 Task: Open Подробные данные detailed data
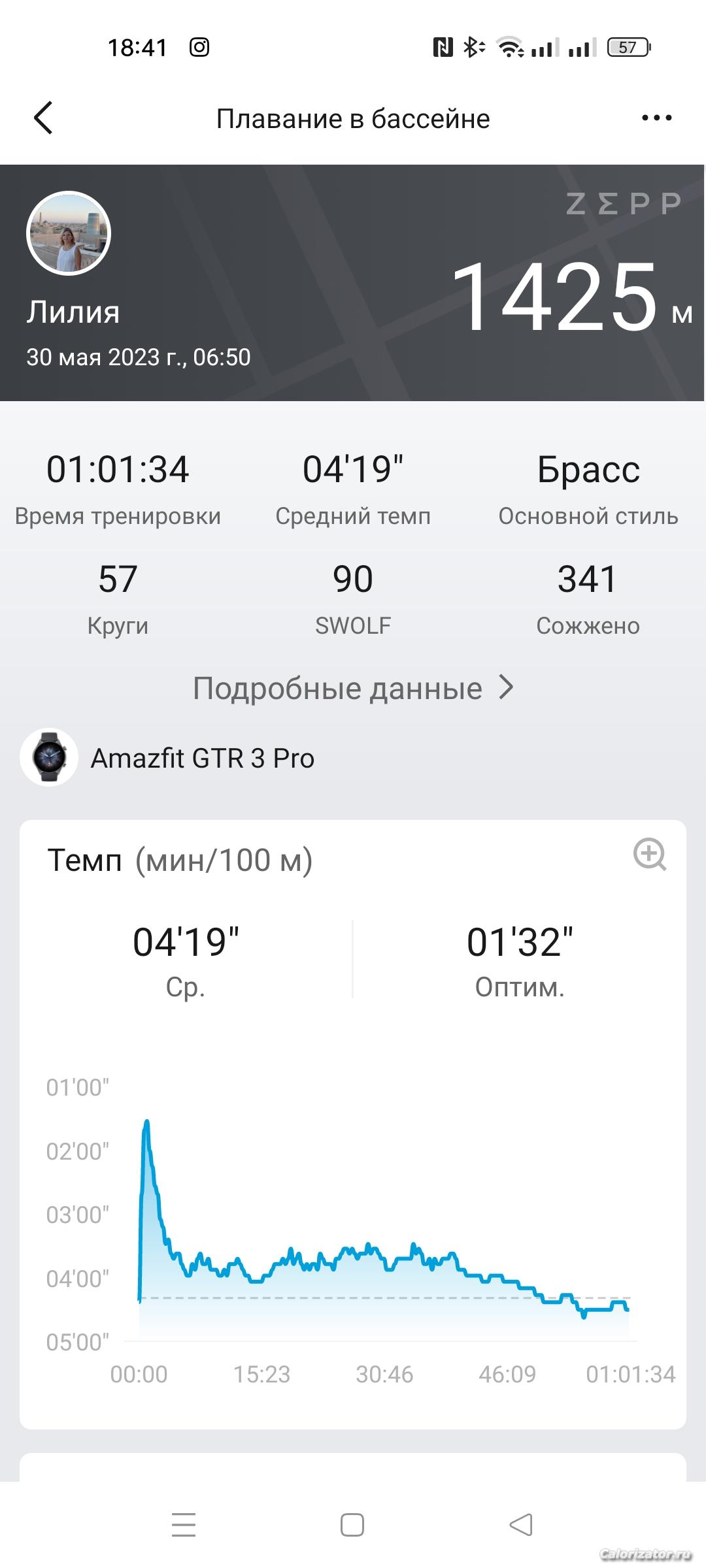coord(353,688)
